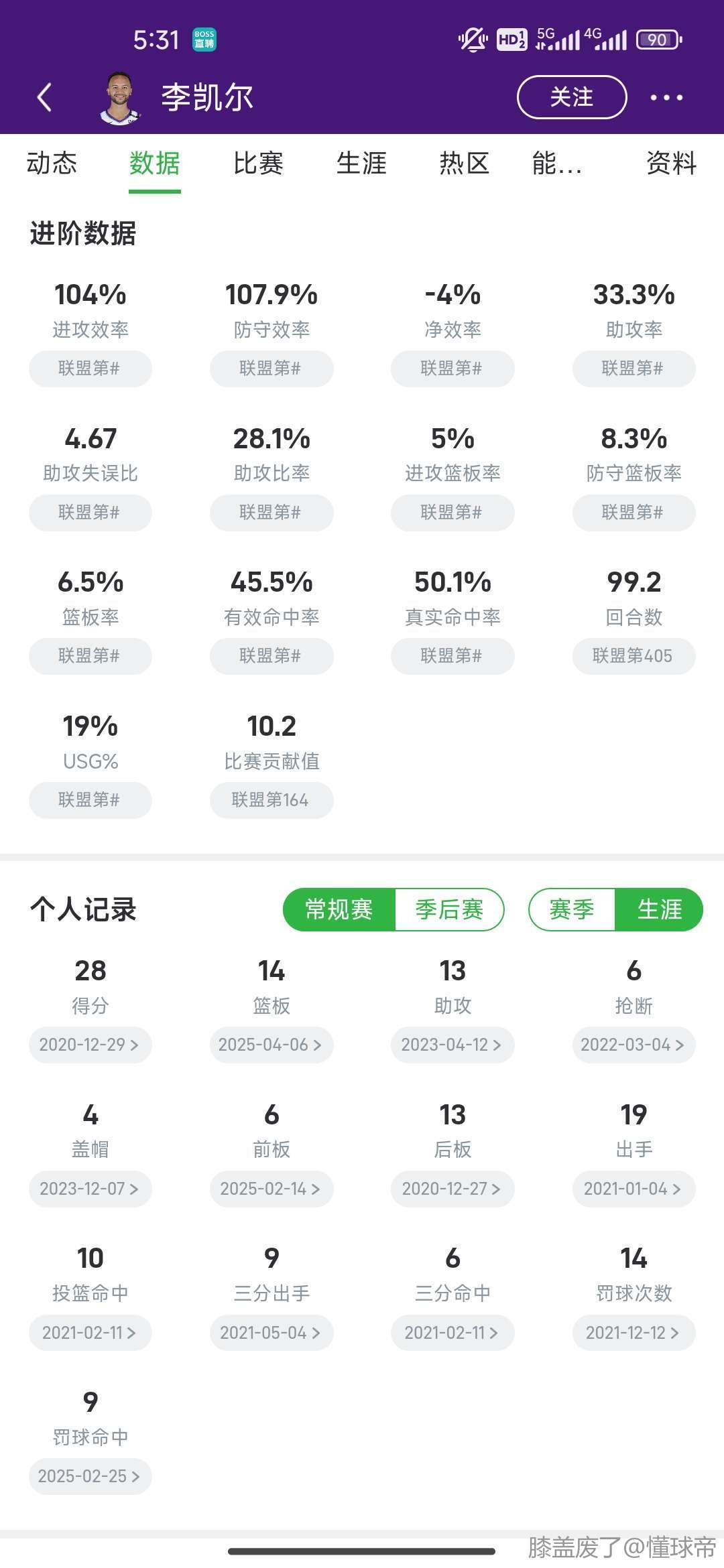Image resolution: width=724 pixels, height=1568 pixels.
Task: Tap the 能... truncated tab
Action: (x=556, y=164)
